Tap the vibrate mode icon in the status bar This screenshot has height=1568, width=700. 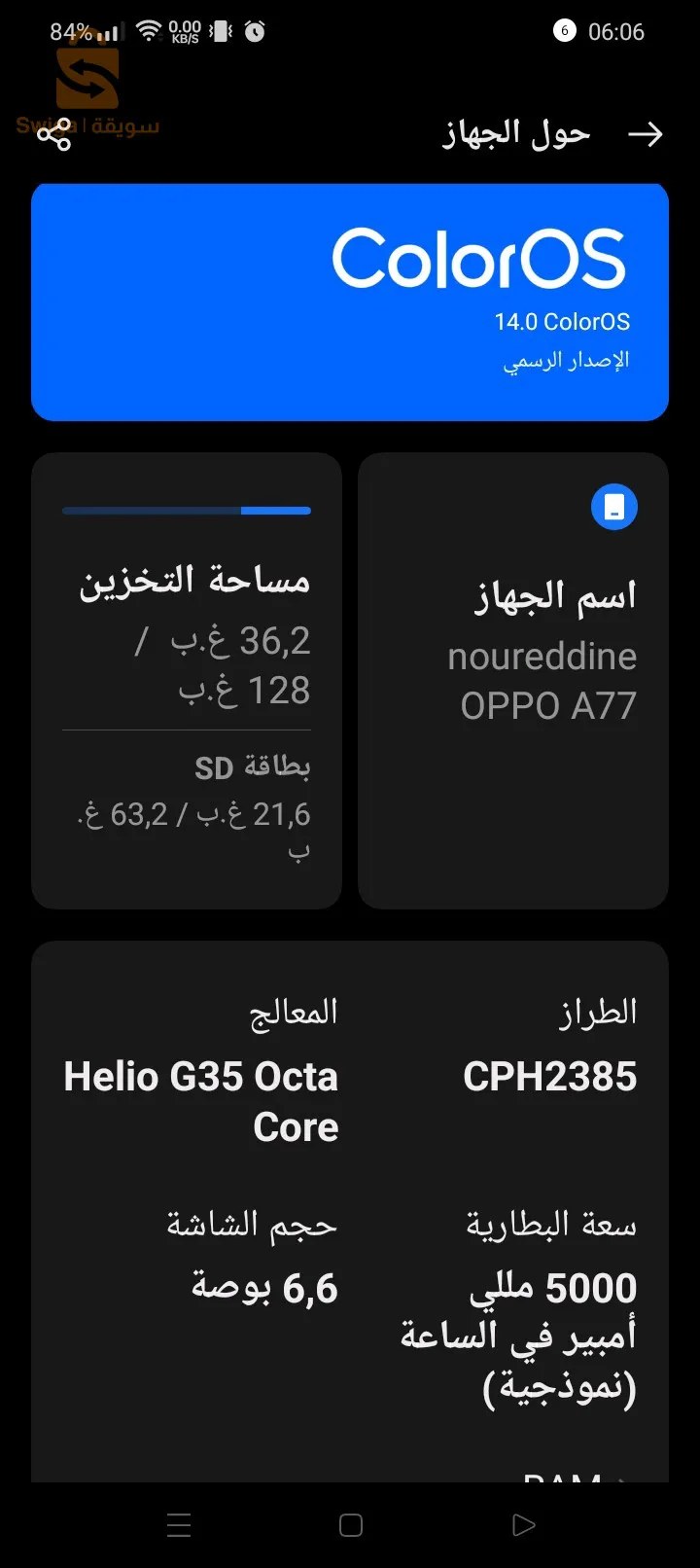click(x=219, y=31)
